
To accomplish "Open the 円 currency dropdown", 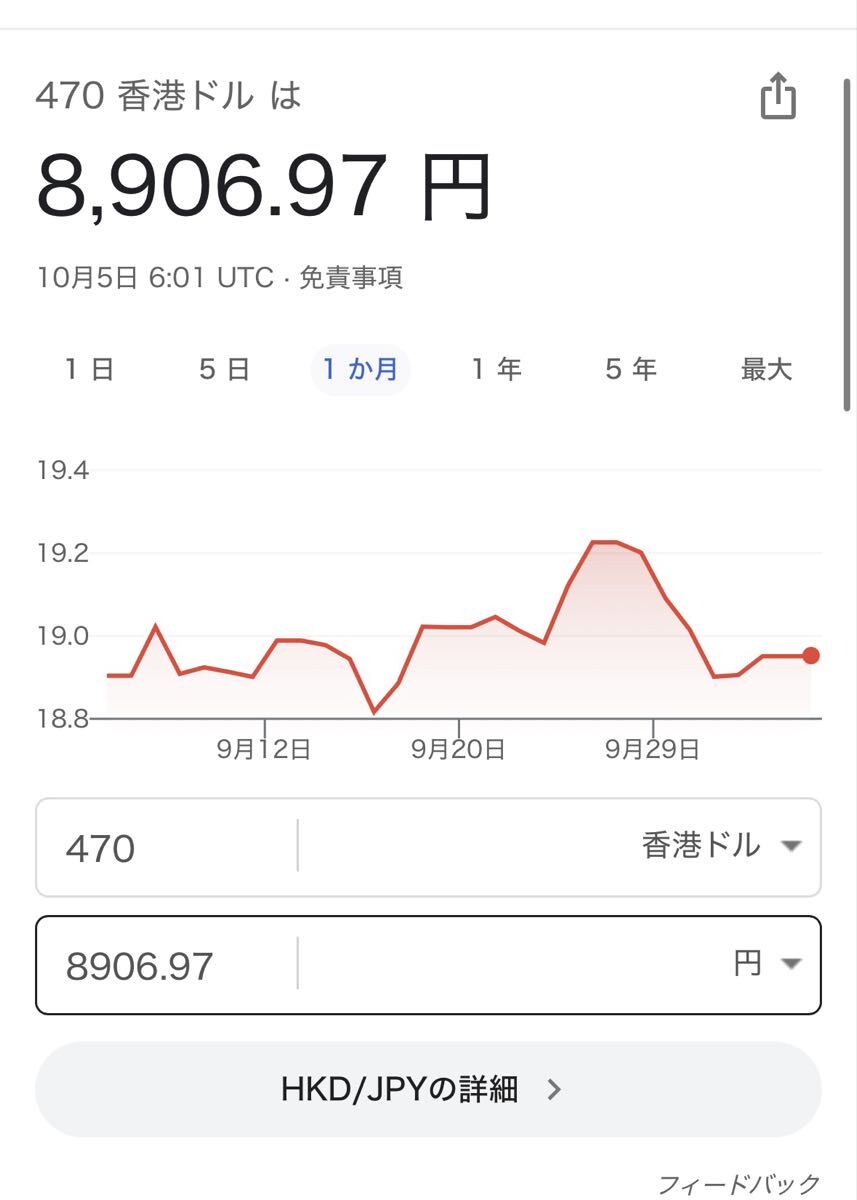I will [x=767, y=964].
